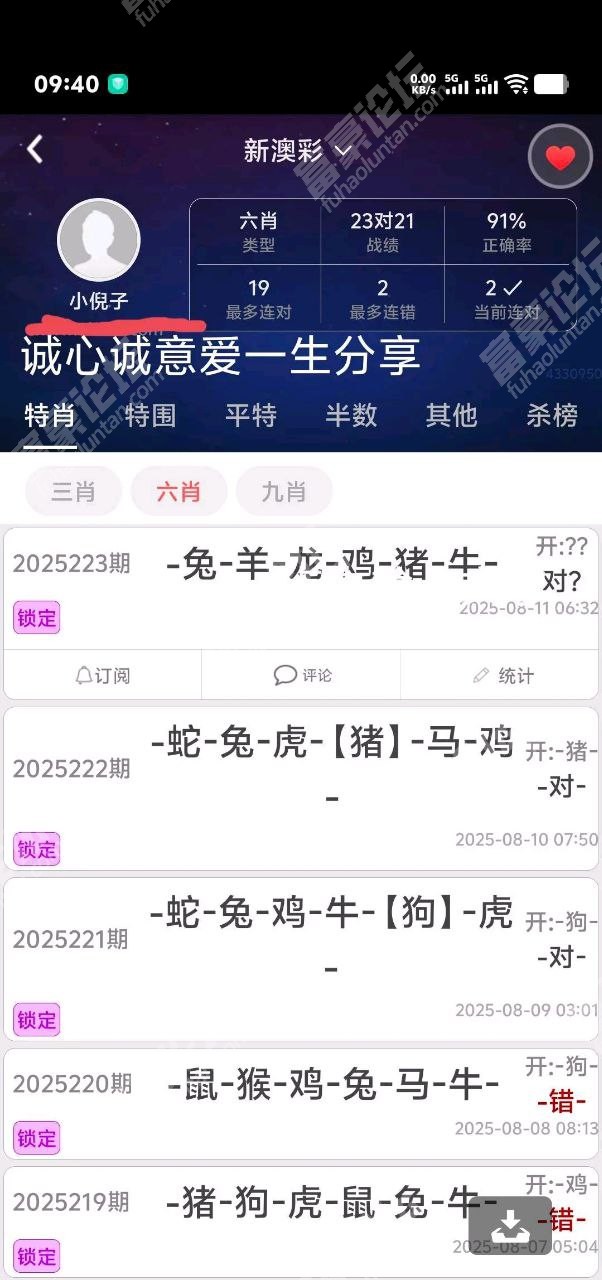Subscribe via the 订阅 bell button
Screen dimensions: 602x1280
103,675
